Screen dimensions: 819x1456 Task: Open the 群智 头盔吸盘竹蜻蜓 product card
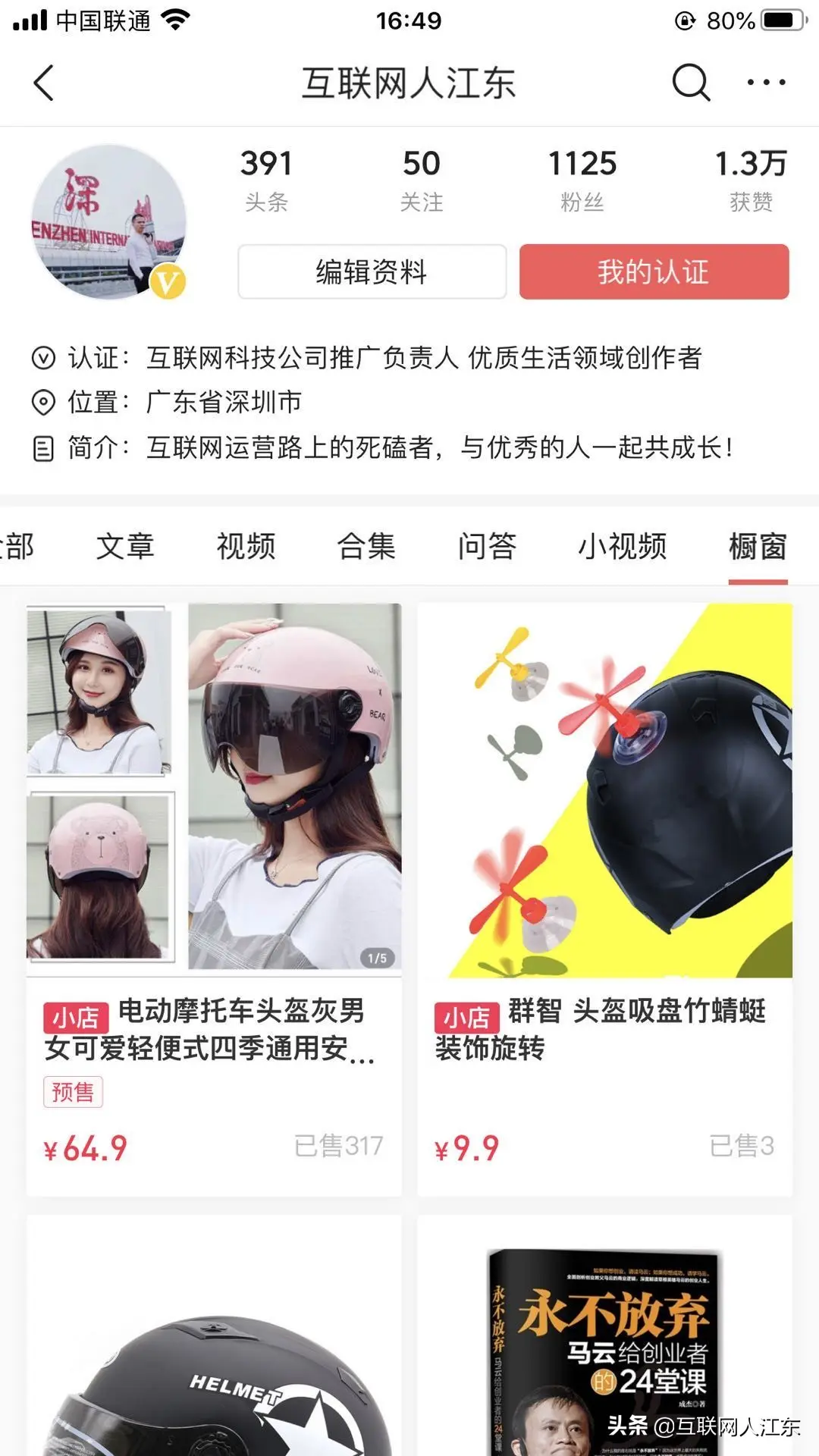604,899
